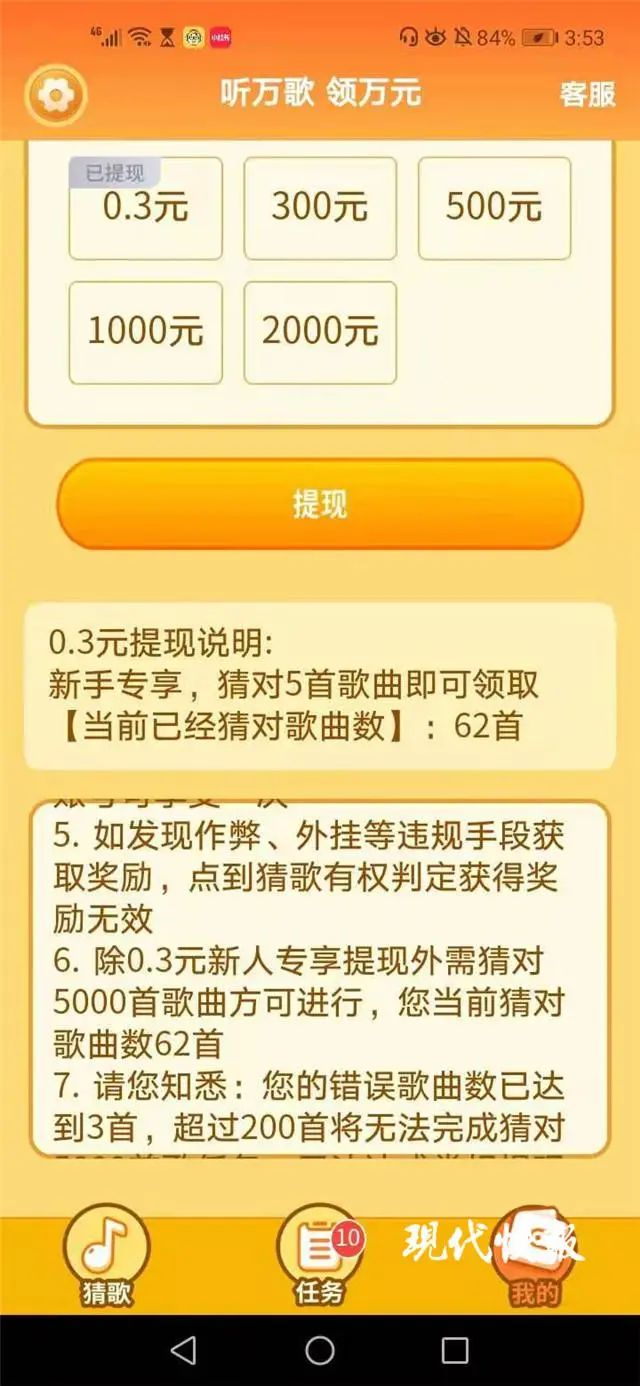Contact 客服 customer service
The height and width of the screenshot is (1386, 640).
587,94
